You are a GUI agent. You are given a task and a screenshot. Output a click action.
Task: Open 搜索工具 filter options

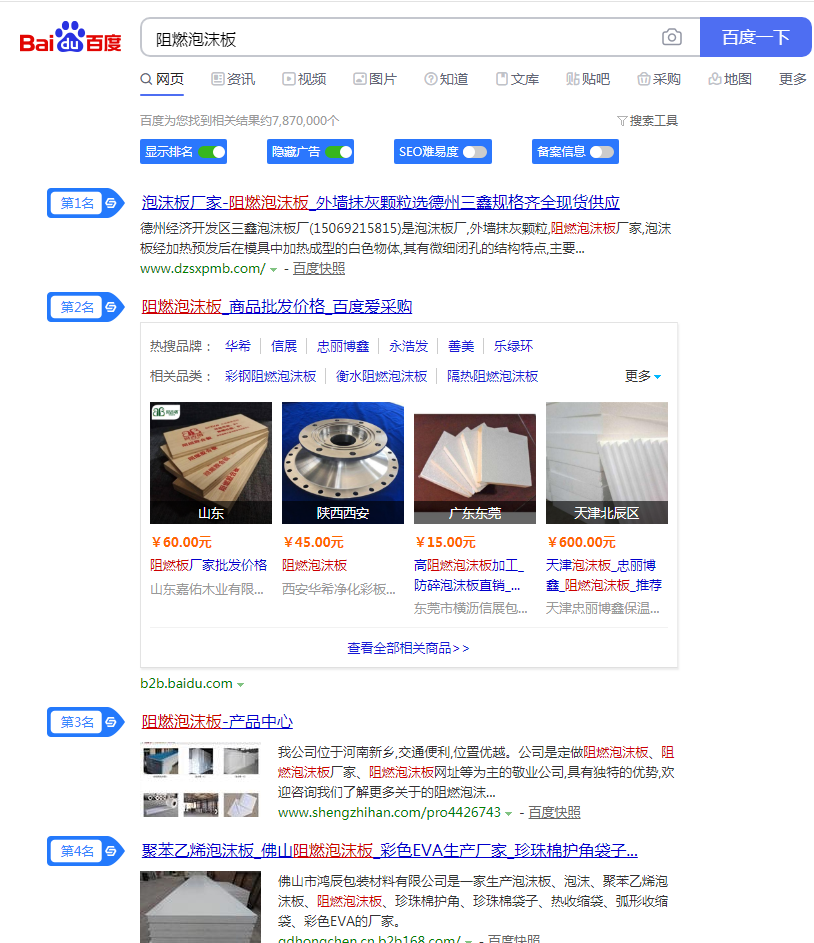pos(648,121)
